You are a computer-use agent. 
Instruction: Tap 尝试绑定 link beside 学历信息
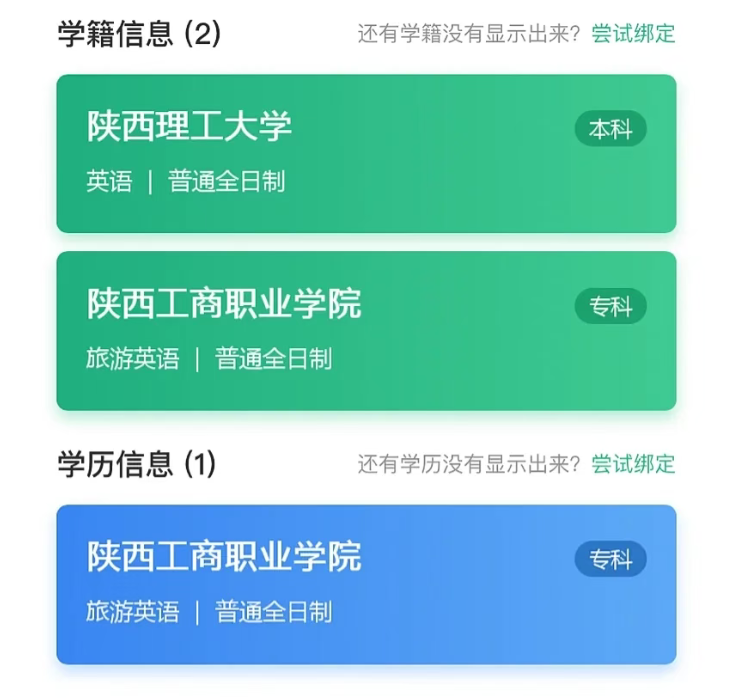pos(633,464)
